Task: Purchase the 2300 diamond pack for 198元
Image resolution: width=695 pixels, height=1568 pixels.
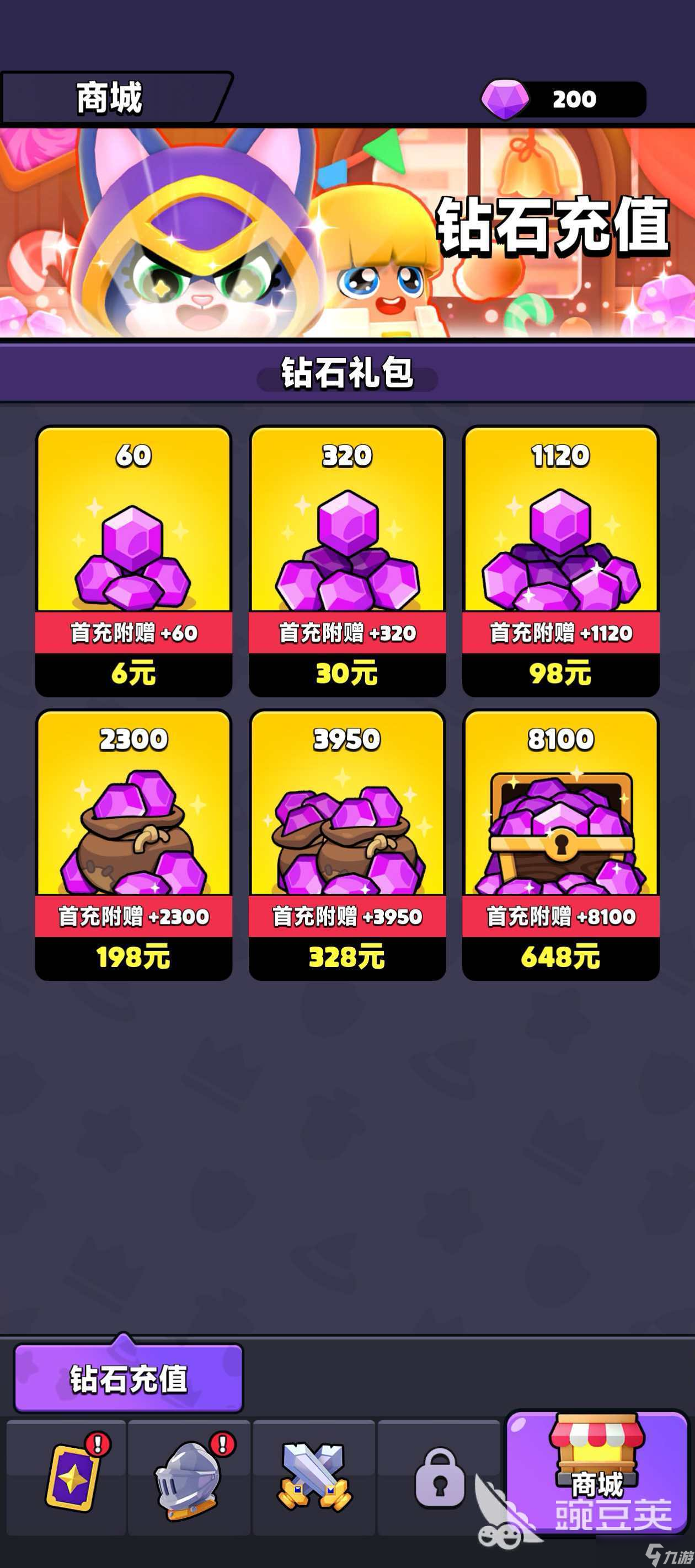Action: click(x=133, y=844)
